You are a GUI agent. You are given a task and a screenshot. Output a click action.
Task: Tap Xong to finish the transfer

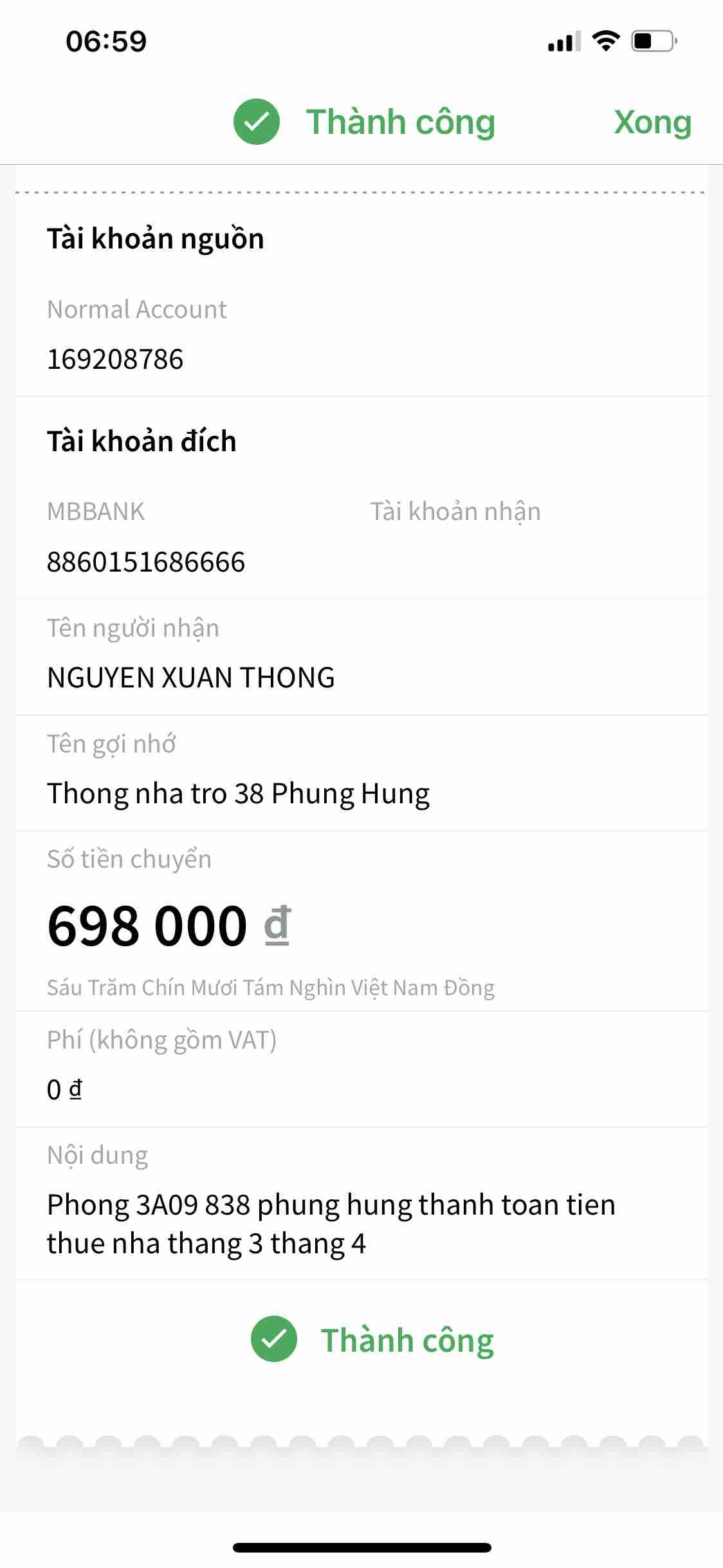652,122
